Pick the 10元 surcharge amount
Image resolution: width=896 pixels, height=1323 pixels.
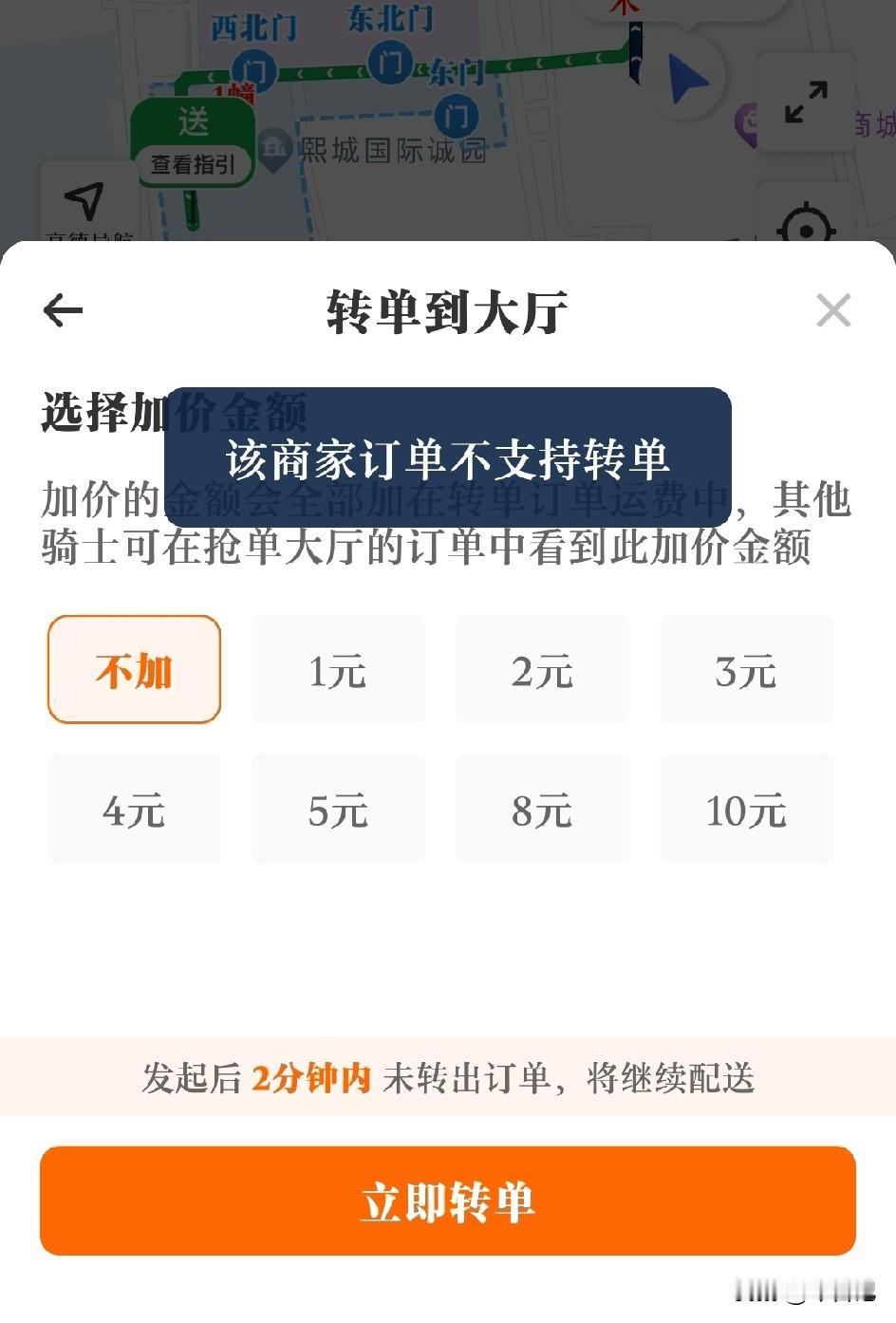point(746,809)
